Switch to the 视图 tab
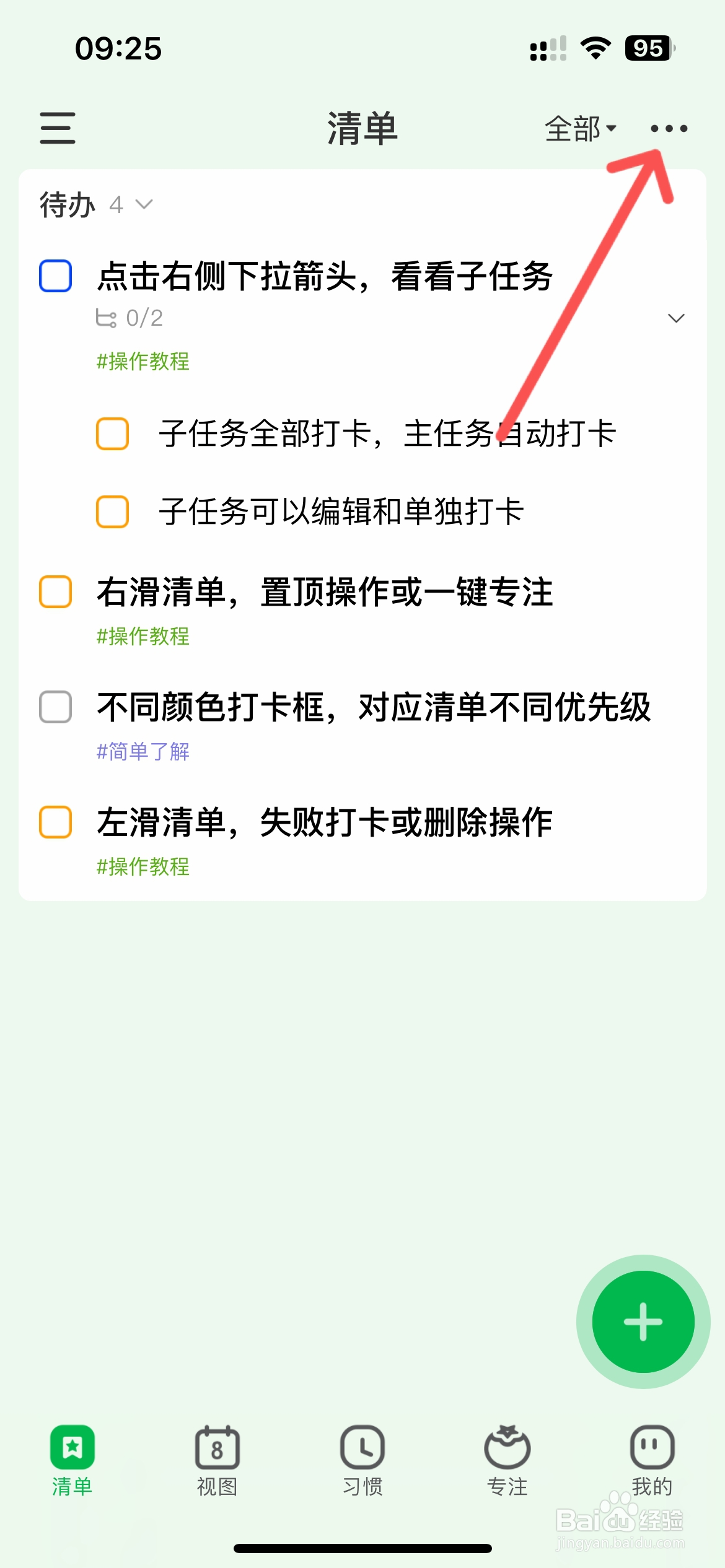The image size is (725, 1568). click(217, 1459)
